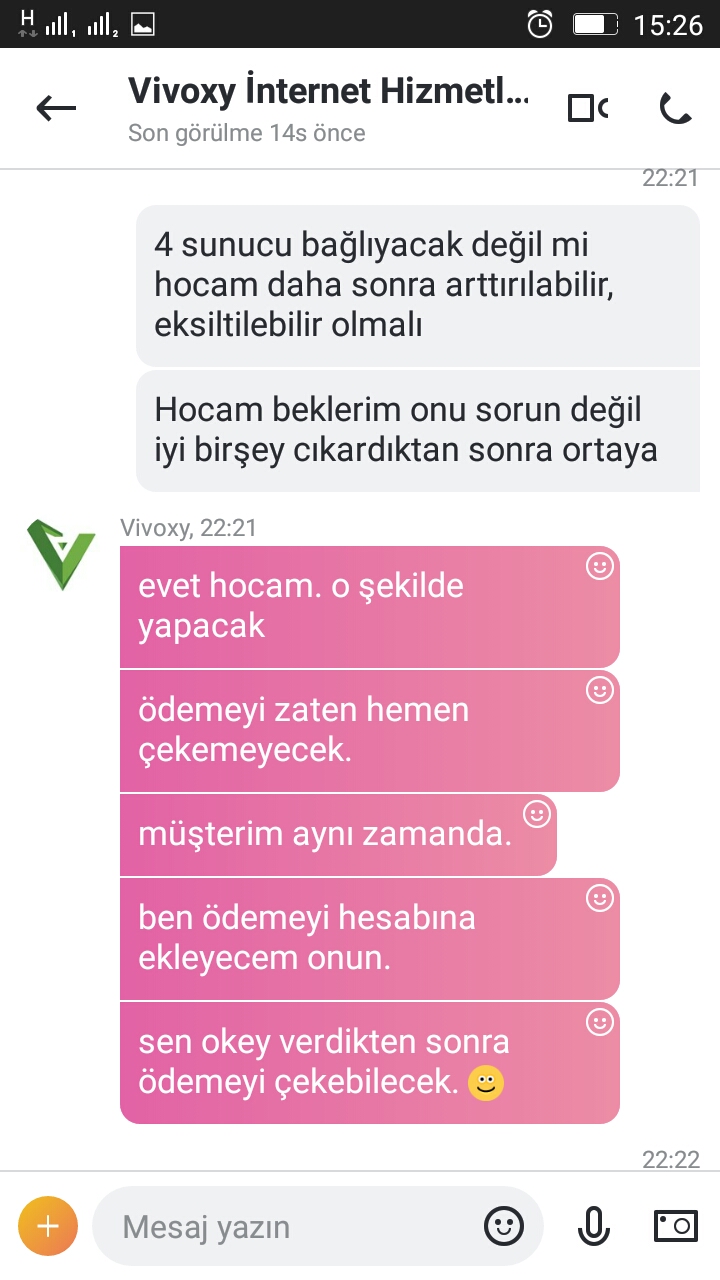Open the camera to send a photo
The image size is (720, 1280).
(x=675, y=1225)
